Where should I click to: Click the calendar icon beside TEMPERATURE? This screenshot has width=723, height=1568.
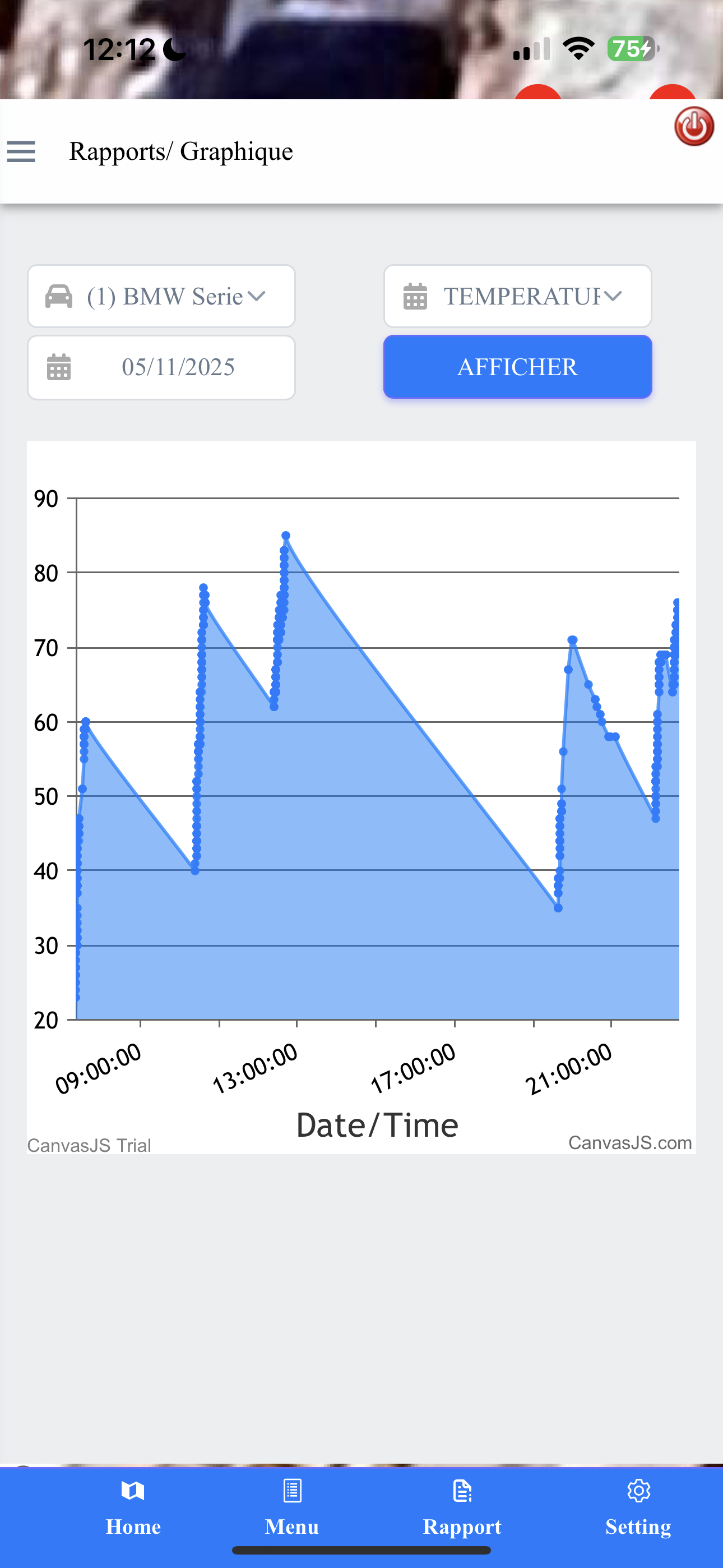(416, 297)
